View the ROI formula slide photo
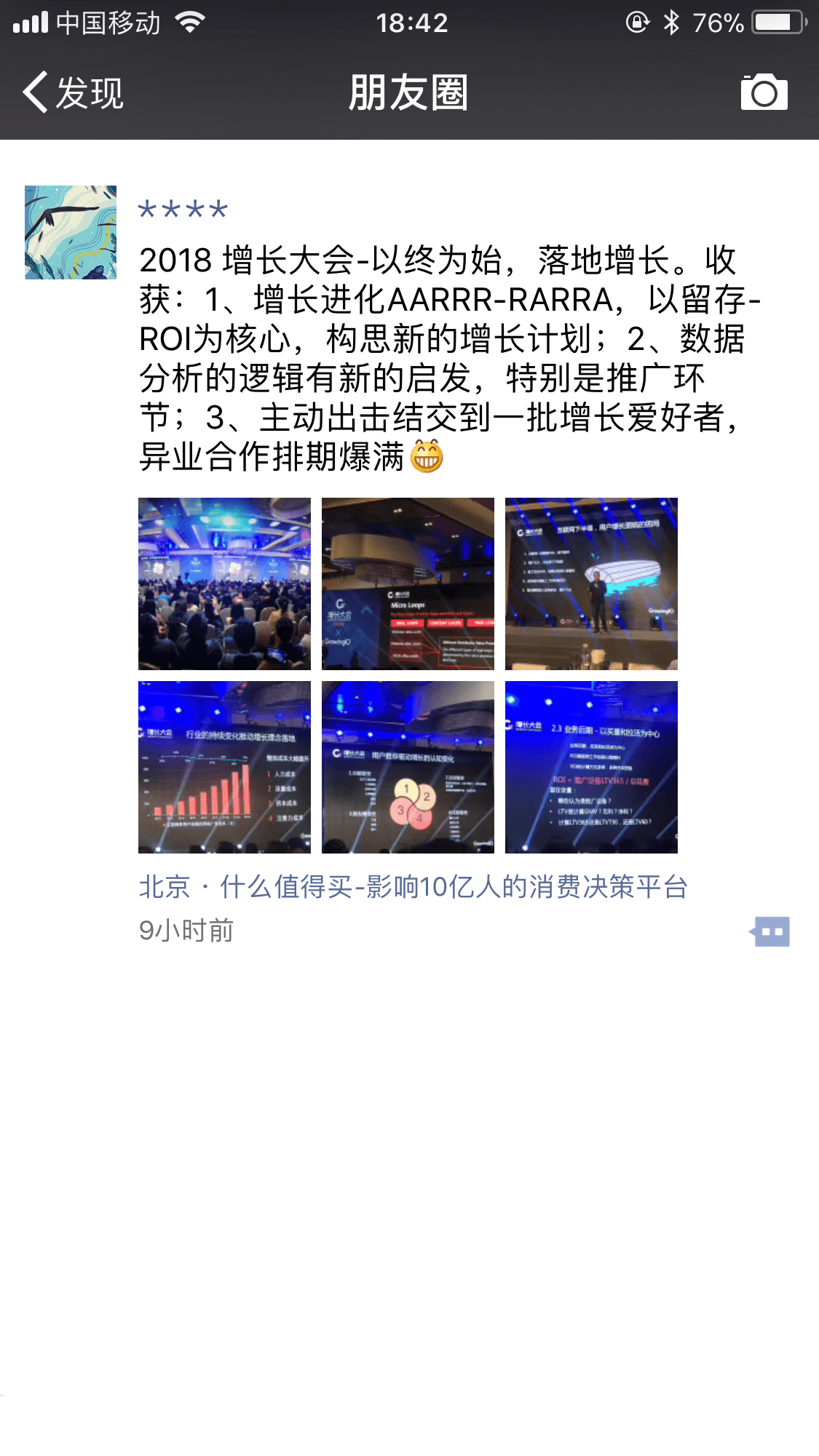Screen dimensions: 819x1456 point(591,767)
